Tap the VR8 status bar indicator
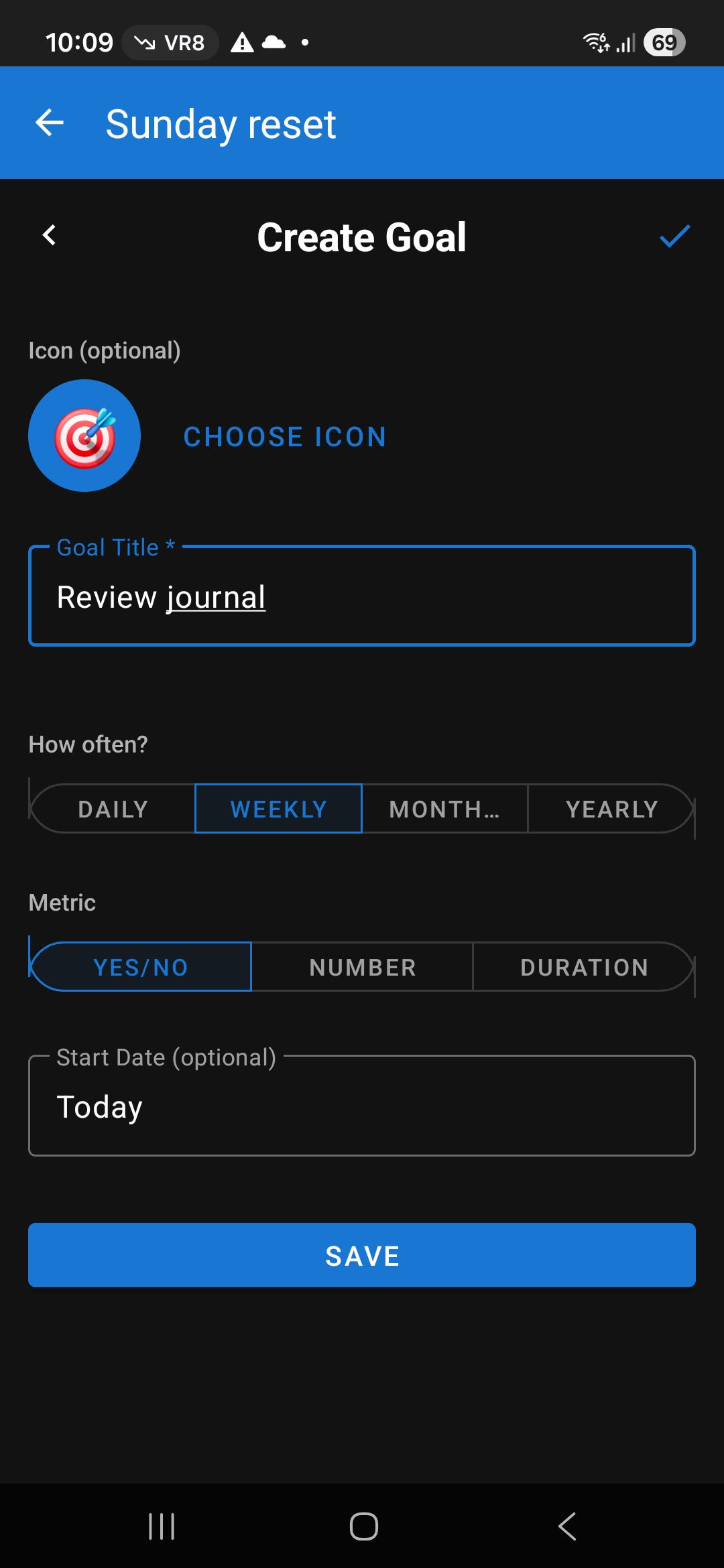Screen dimensions: 724x1568 (x=170, y=42)
